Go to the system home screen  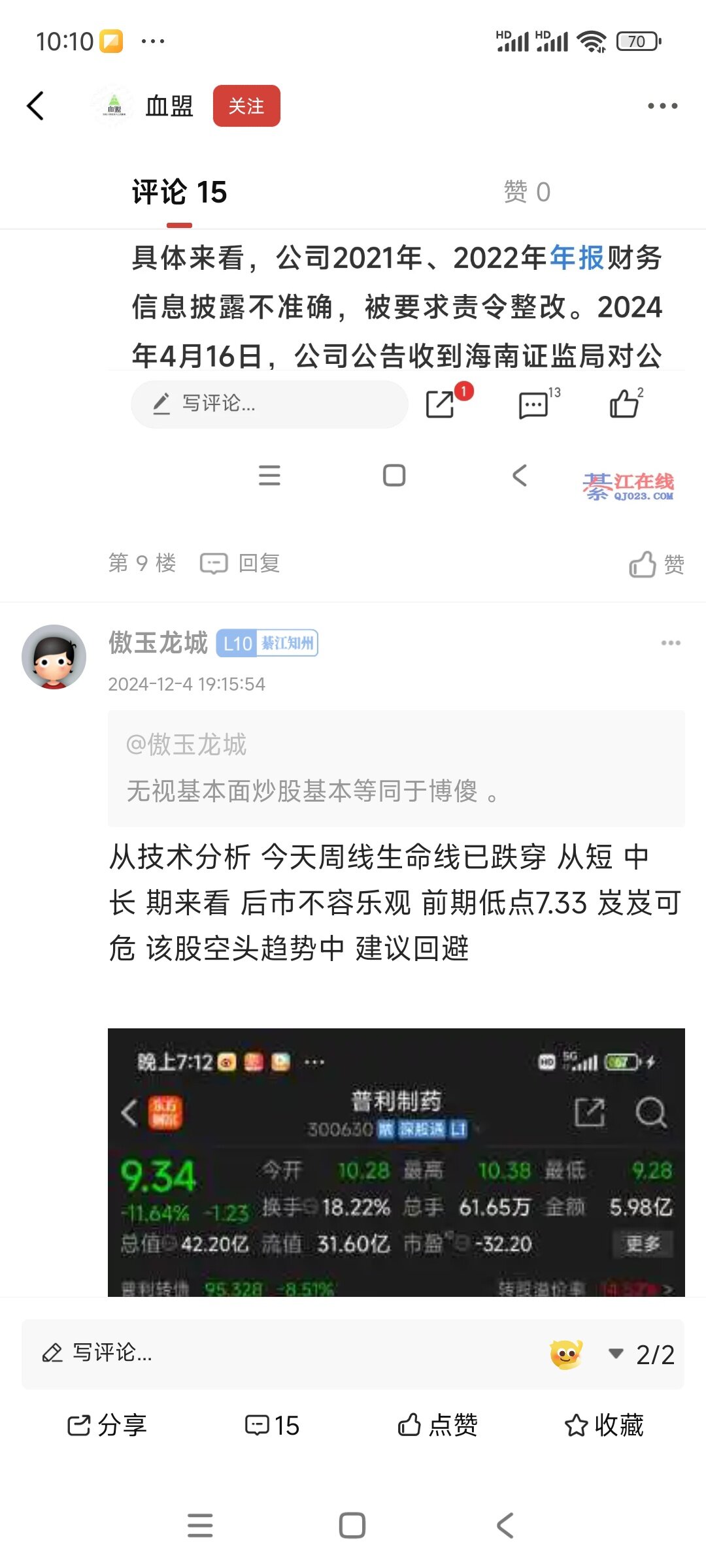coord(352,1526)
